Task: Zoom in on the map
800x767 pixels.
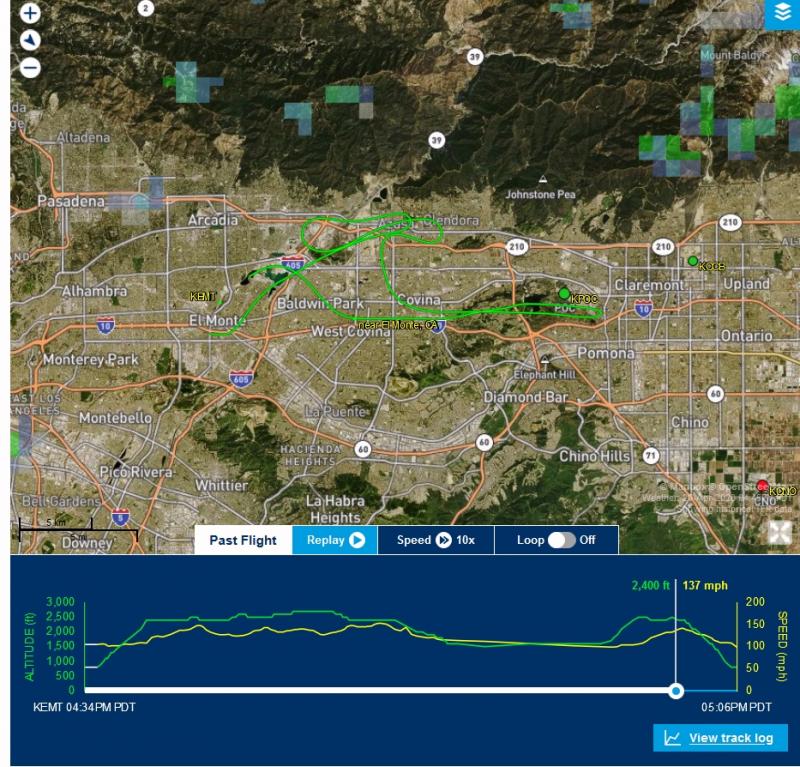Action: [31, 14]
